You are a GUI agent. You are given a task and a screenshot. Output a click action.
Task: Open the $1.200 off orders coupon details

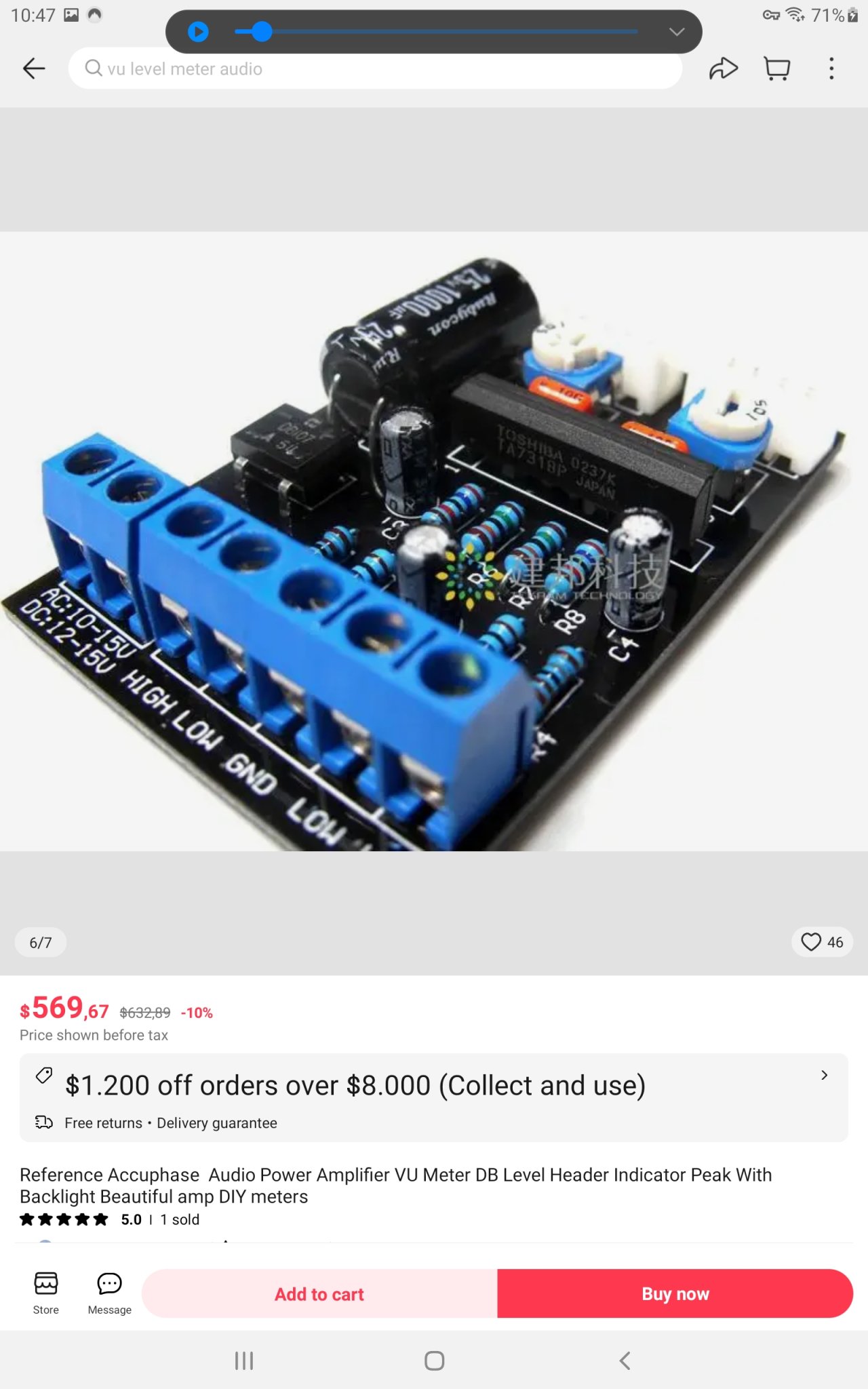tap(434, 1097)
